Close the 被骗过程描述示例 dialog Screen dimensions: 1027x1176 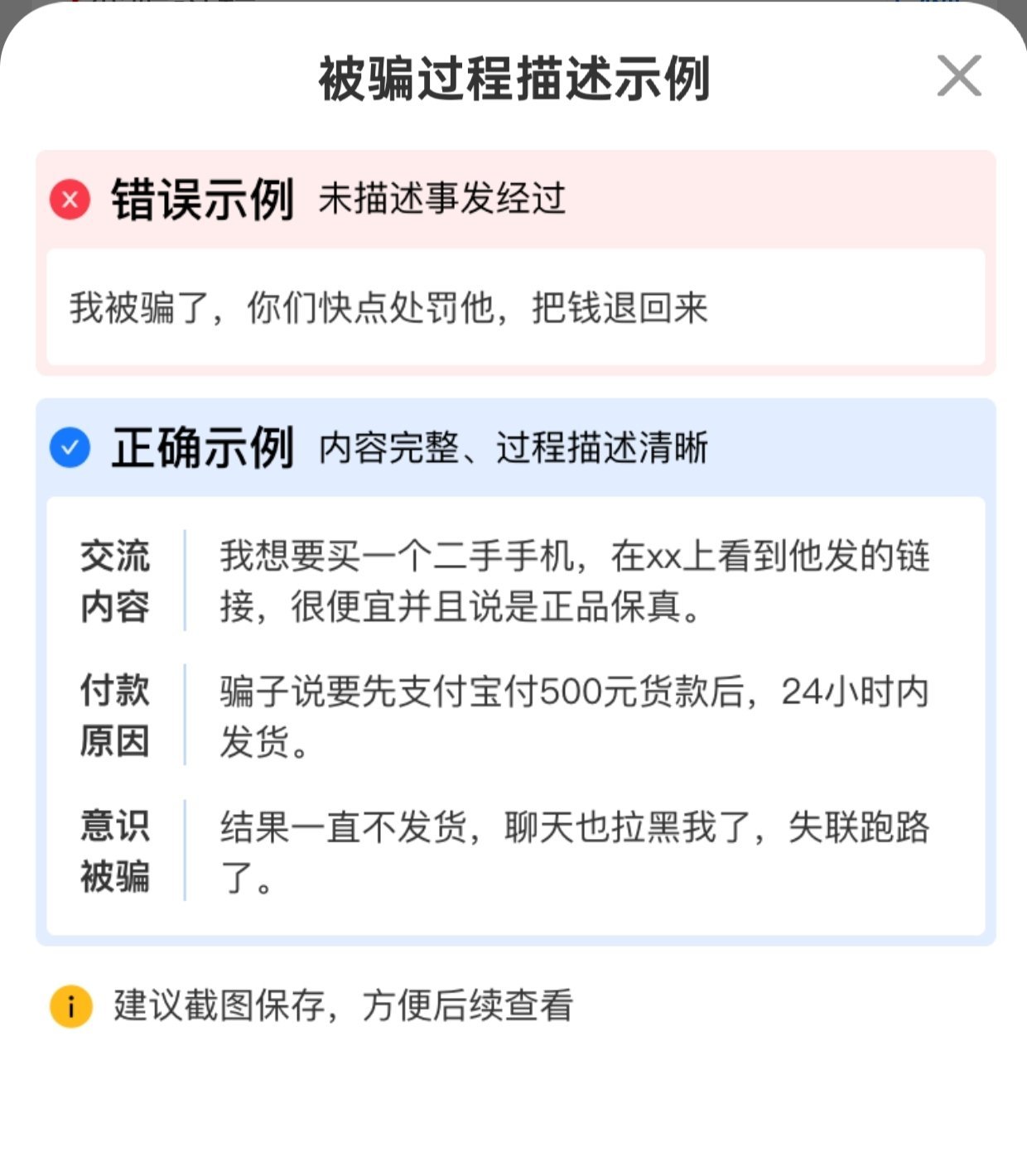(959, 76)
